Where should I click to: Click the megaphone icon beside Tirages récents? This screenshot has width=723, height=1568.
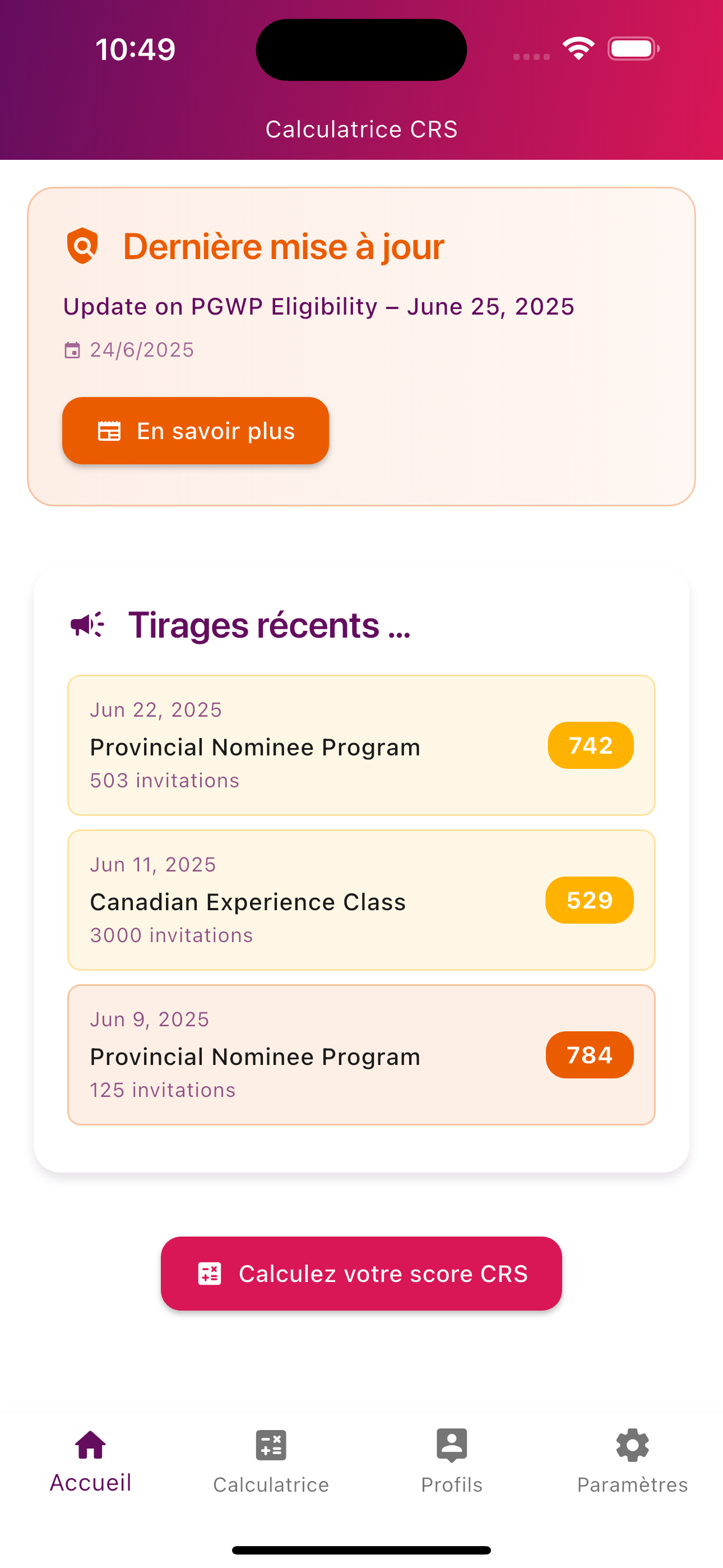(87, 625)
